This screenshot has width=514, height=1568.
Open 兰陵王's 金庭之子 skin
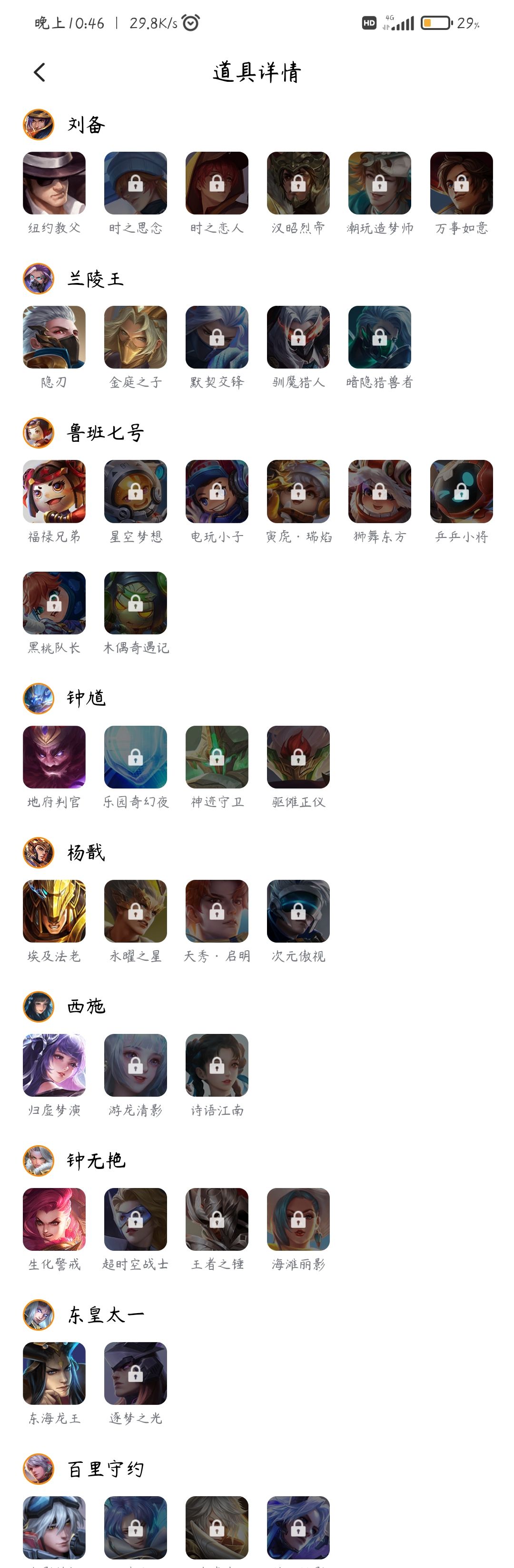tap(135, 337)
